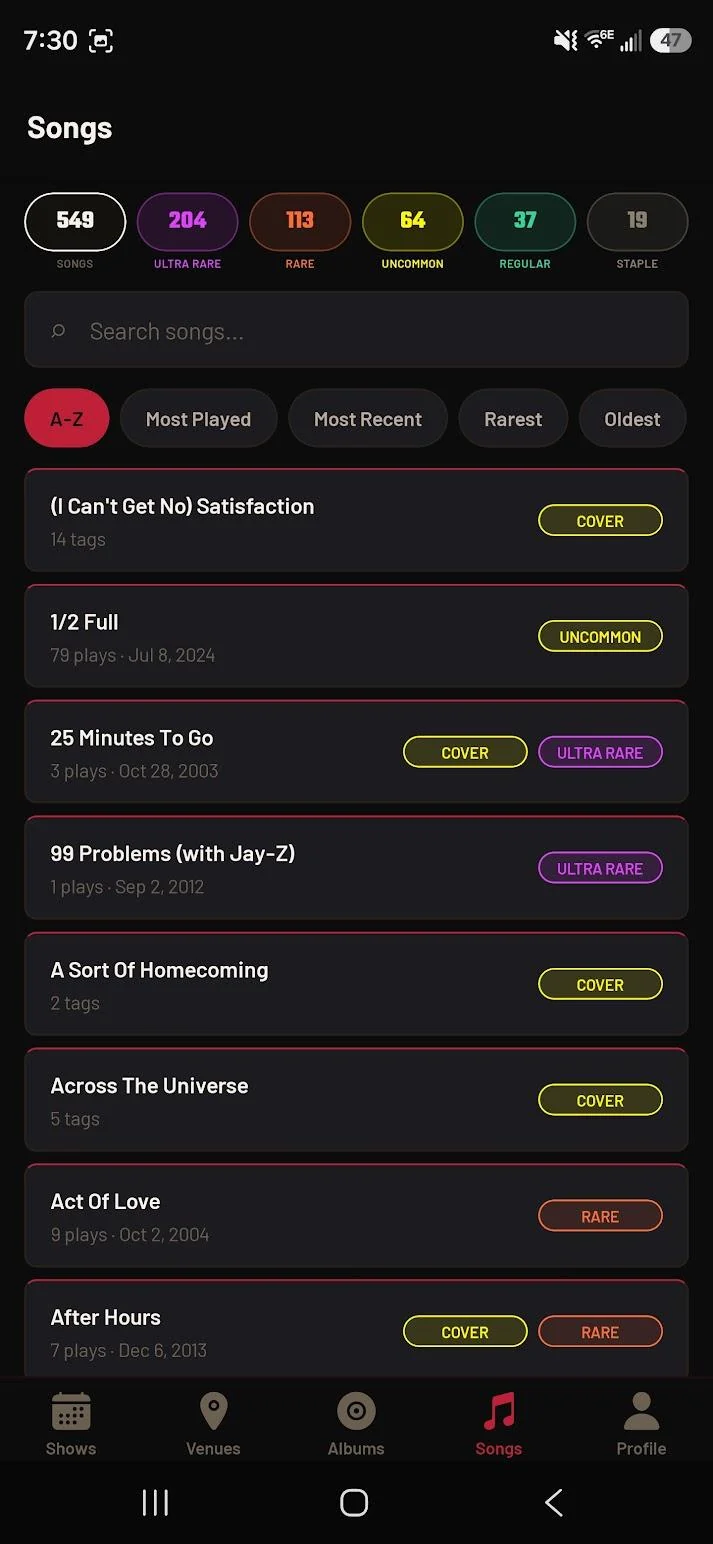Sort songs by Most Played
The height and width of the screenshot is (1544, 713).
pyautogui.click(x=198, y=419)
